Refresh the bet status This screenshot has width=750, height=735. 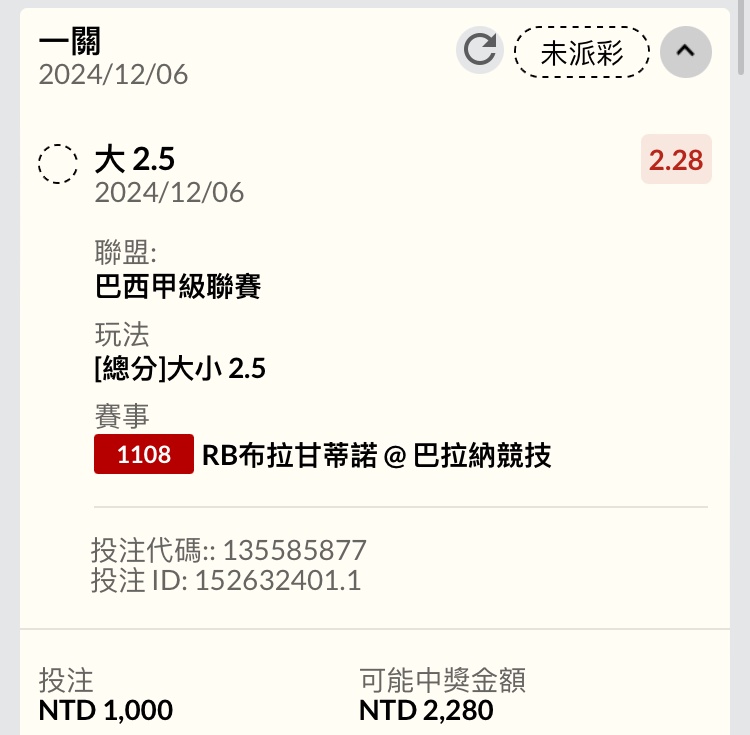480,51
